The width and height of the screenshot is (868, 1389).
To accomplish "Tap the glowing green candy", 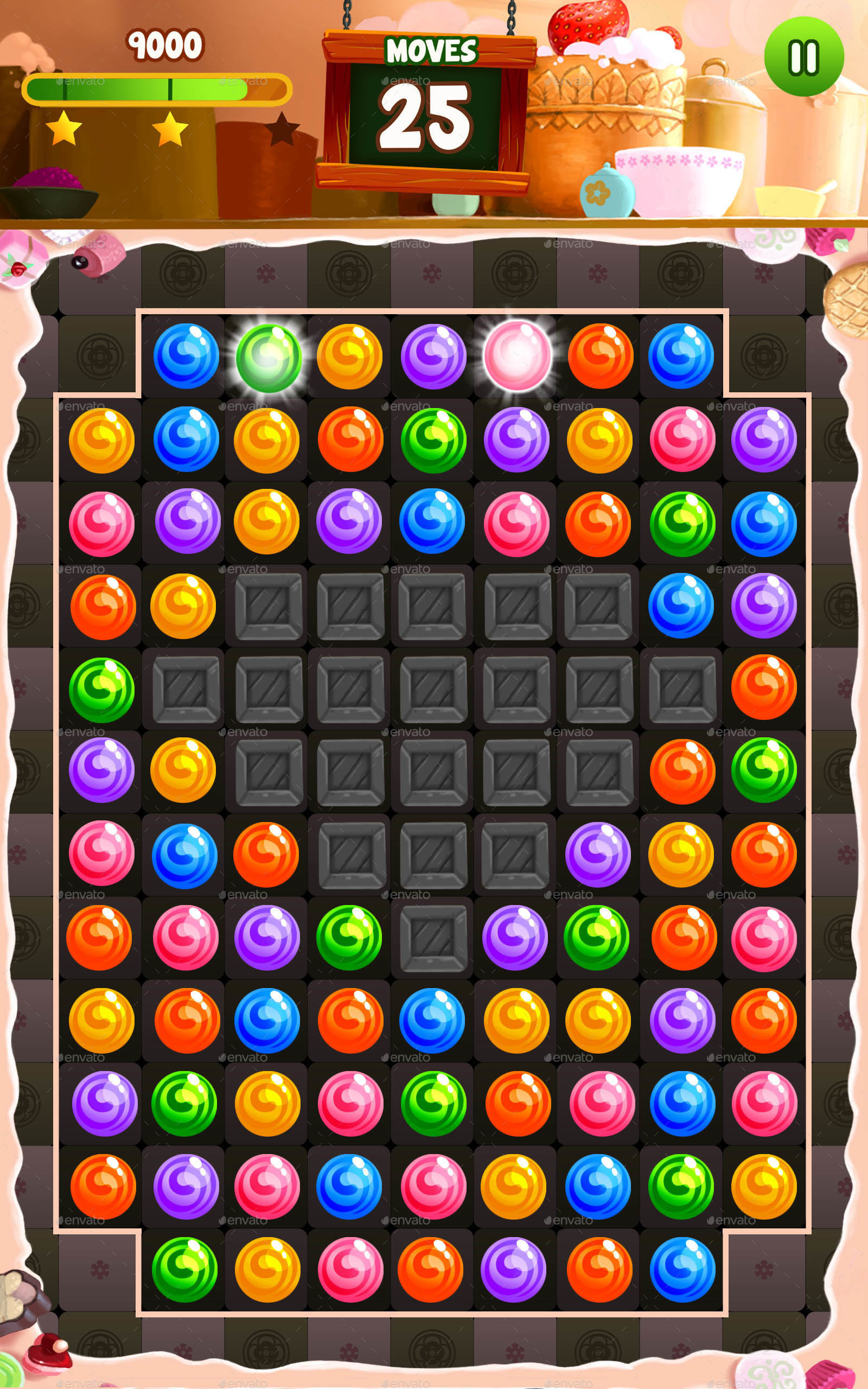I will click(x=269, y=358).
